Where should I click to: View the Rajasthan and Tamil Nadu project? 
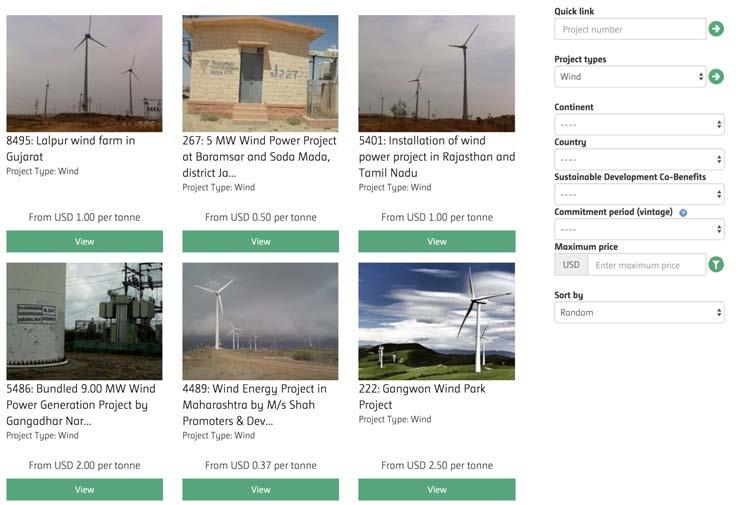click(436, 241)
